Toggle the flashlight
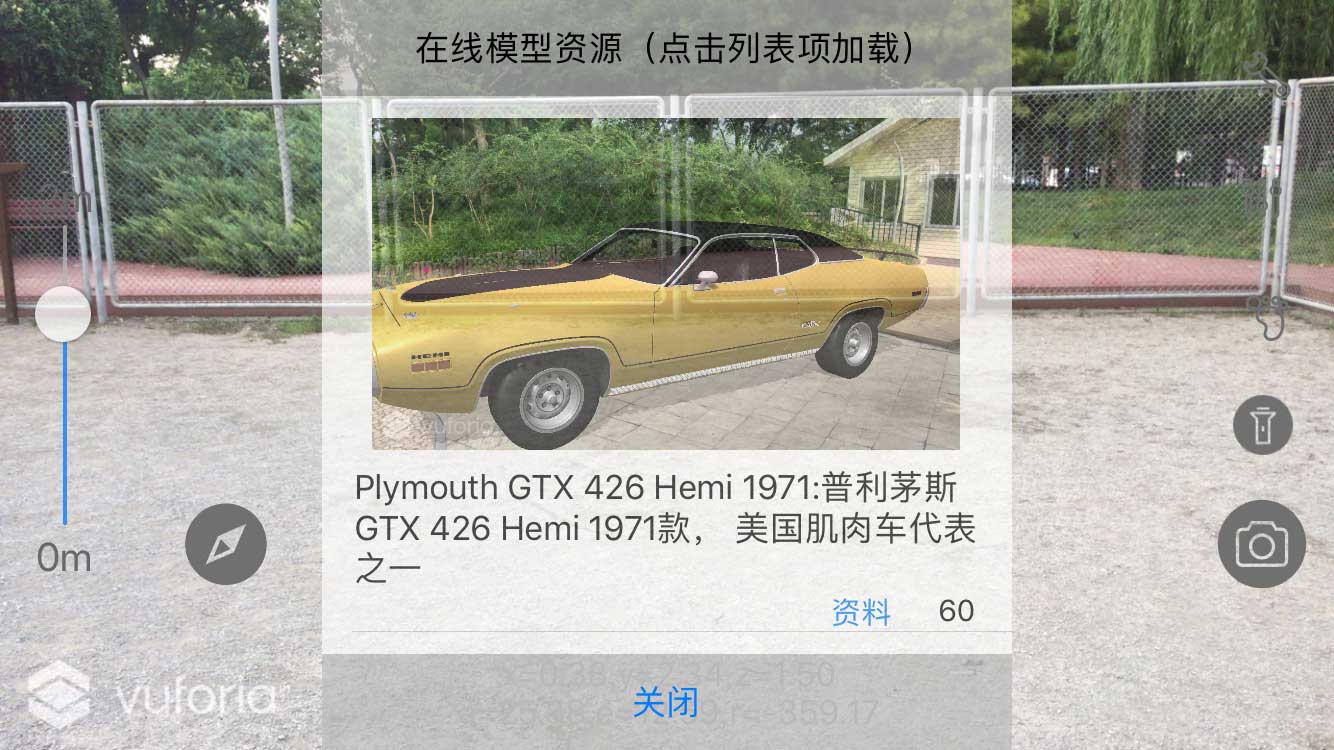 tap(1262, 425)
